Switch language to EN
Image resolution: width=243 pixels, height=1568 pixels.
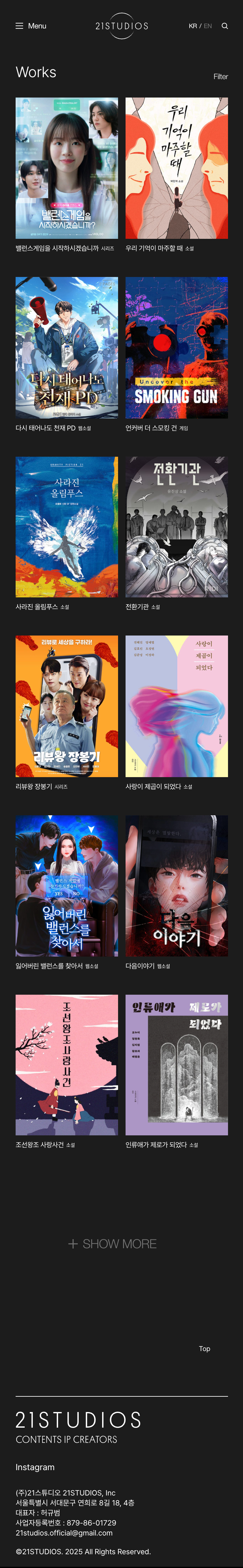(208, 26)
